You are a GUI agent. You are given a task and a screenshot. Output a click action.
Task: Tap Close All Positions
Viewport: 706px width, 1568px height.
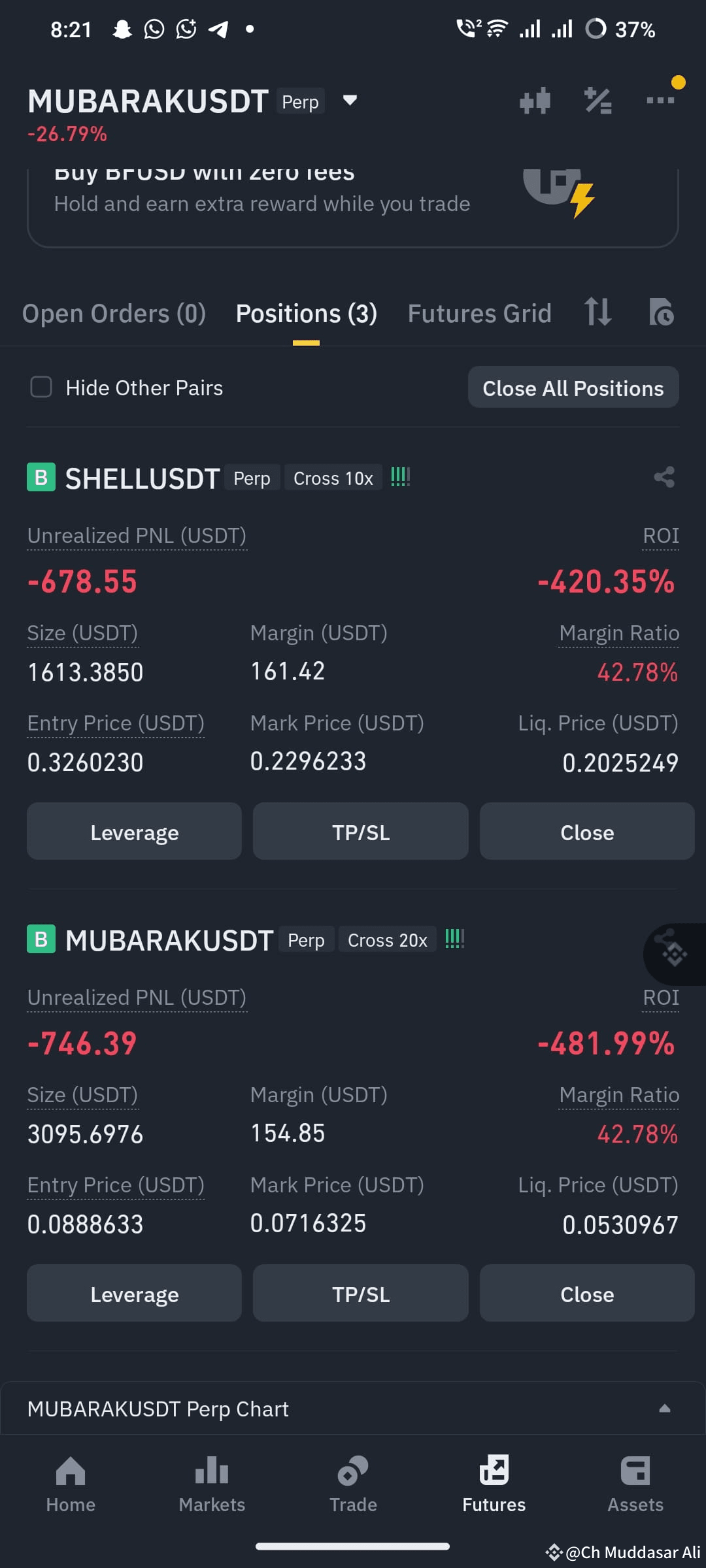pos(573,387)
